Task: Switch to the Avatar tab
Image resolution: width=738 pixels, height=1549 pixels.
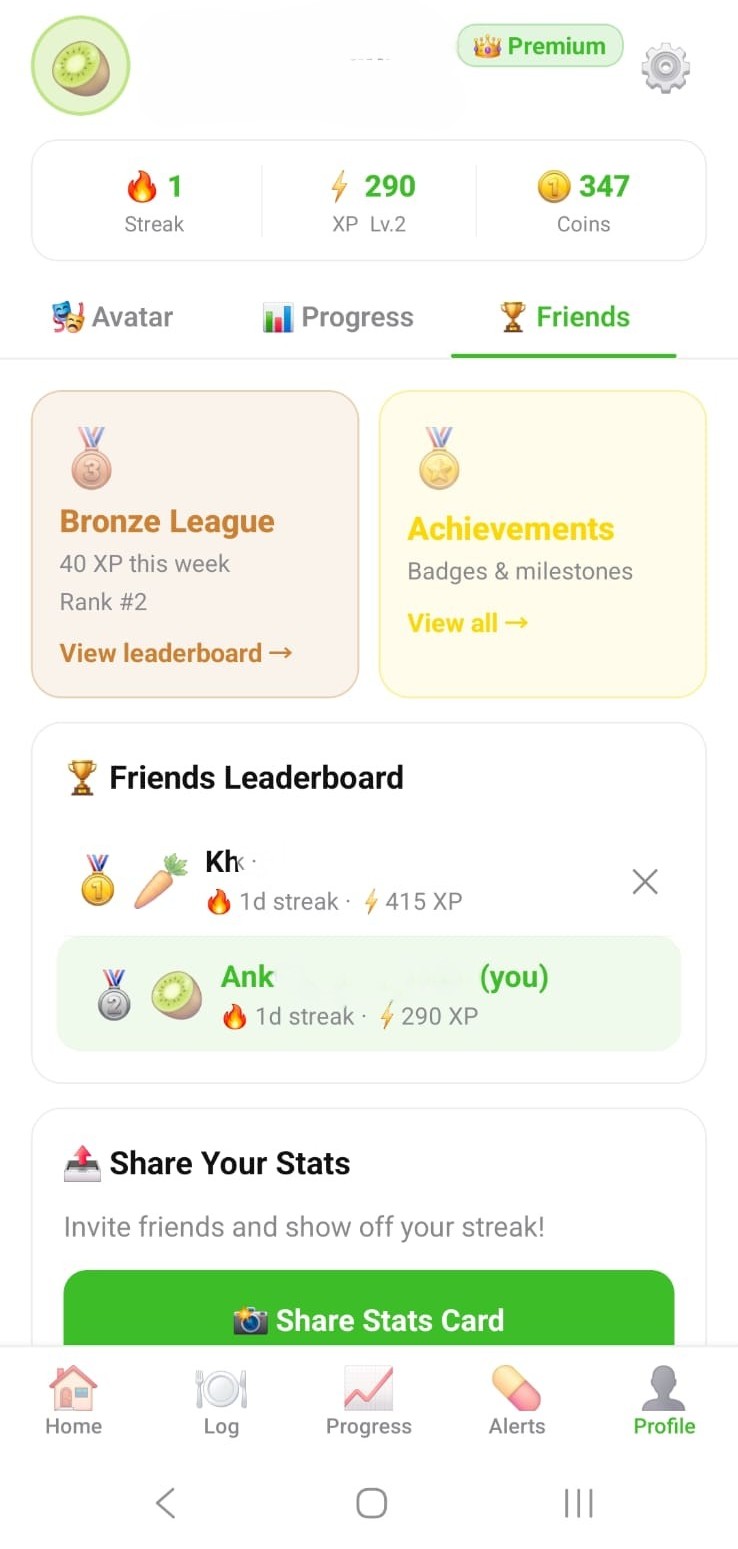Action: pyautogui.click(x=112, y=317)
